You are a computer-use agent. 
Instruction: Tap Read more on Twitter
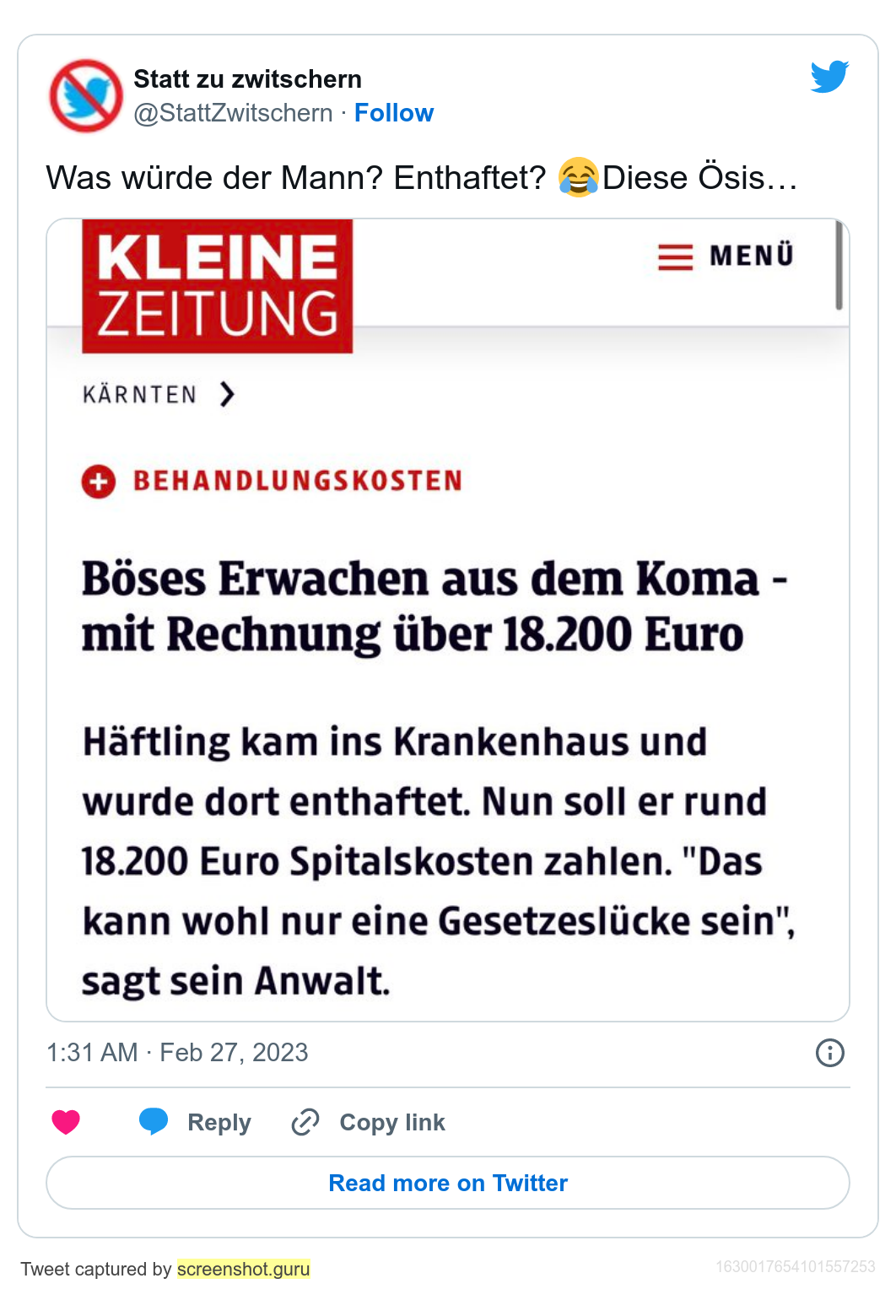coord(447,1183)
